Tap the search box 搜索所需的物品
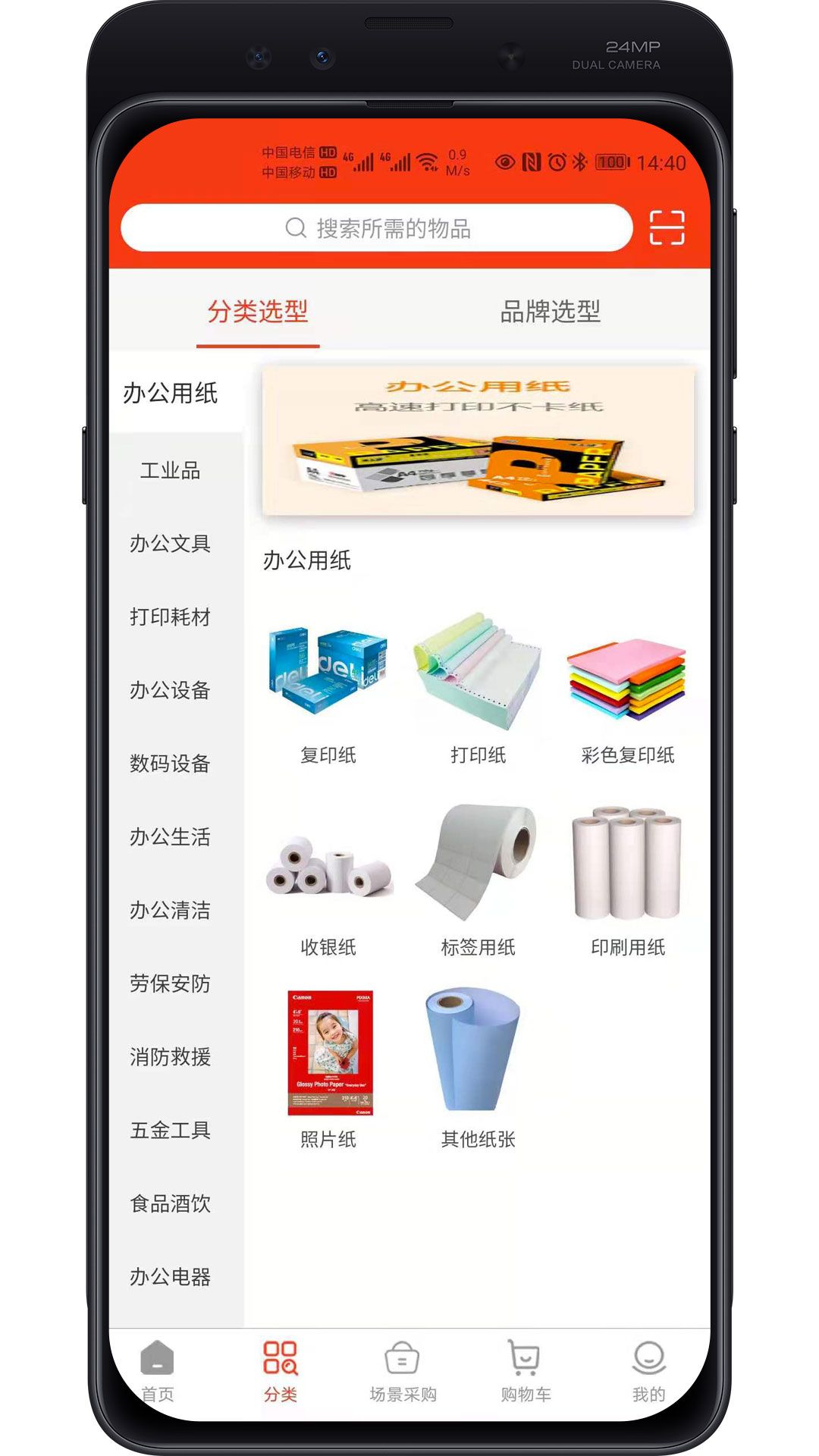The width and height of the screenshot is (819, 1456). tap(377, 227)
